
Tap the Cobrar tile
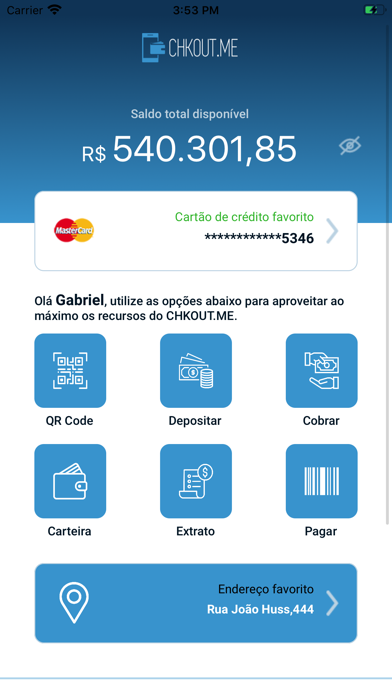tap(321, 371)
